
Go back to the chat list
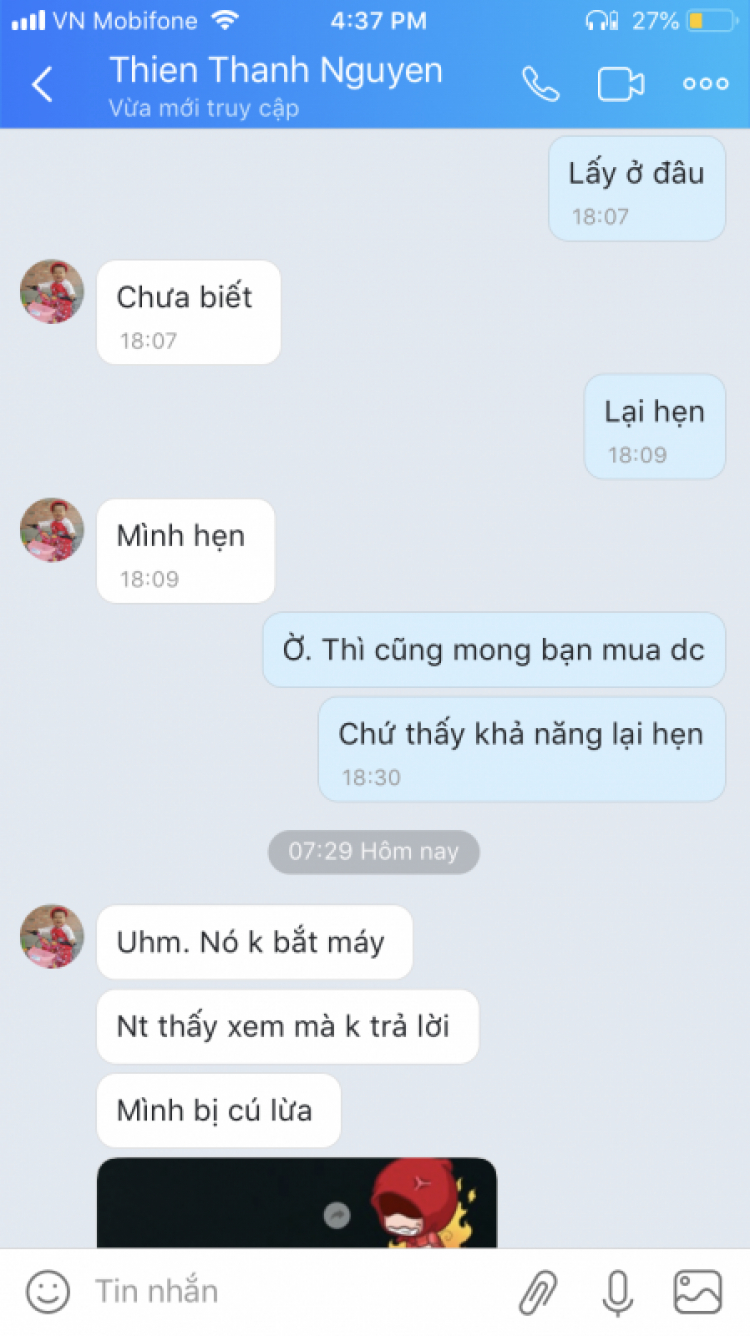click(42, 84)
